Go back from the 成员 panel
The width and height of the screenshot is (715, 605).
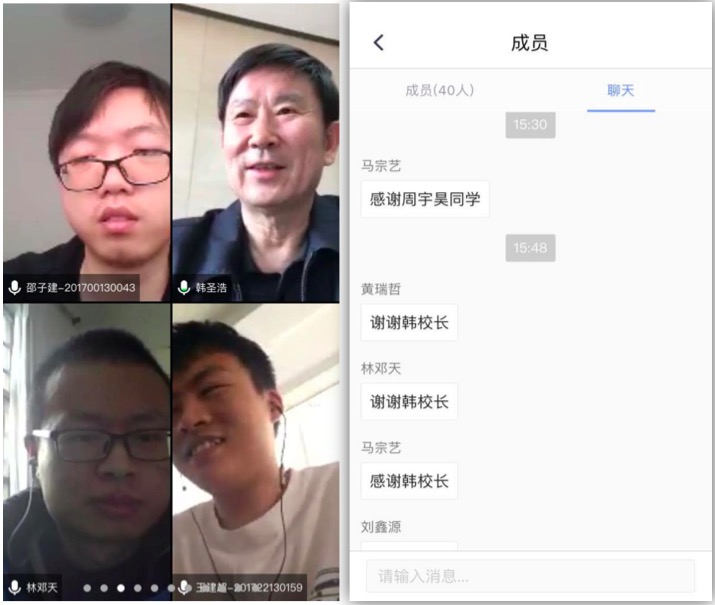click(x=378, y=43)
